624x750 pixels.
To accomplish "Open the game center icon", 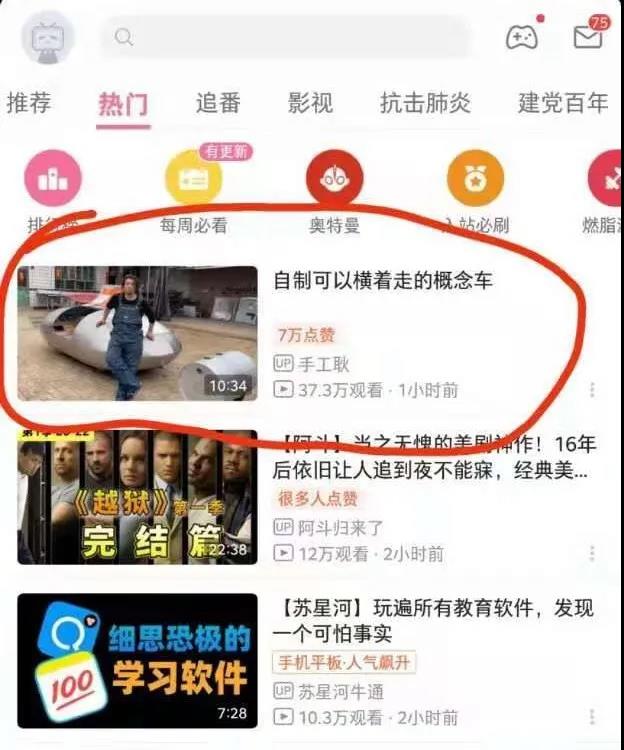I will [x=521, y=37].
